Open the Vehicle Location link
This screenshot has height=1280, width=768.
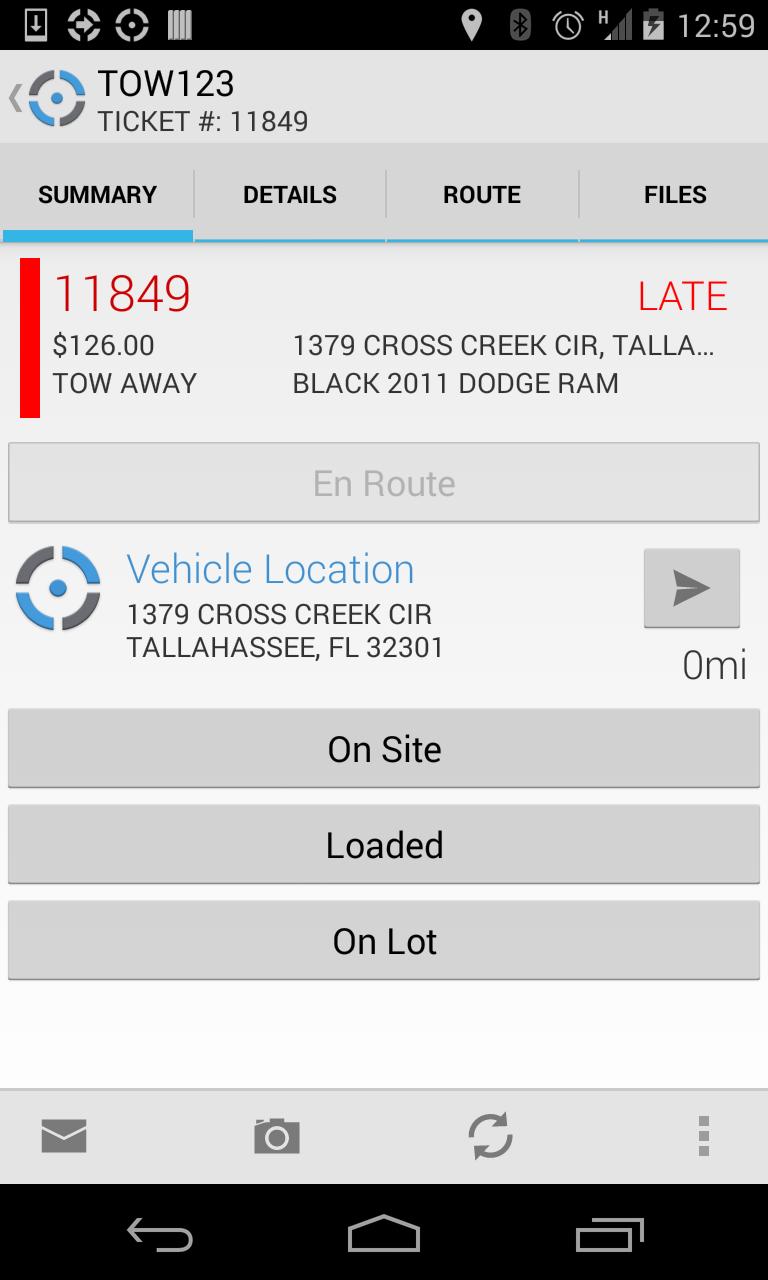coord(270,568)
